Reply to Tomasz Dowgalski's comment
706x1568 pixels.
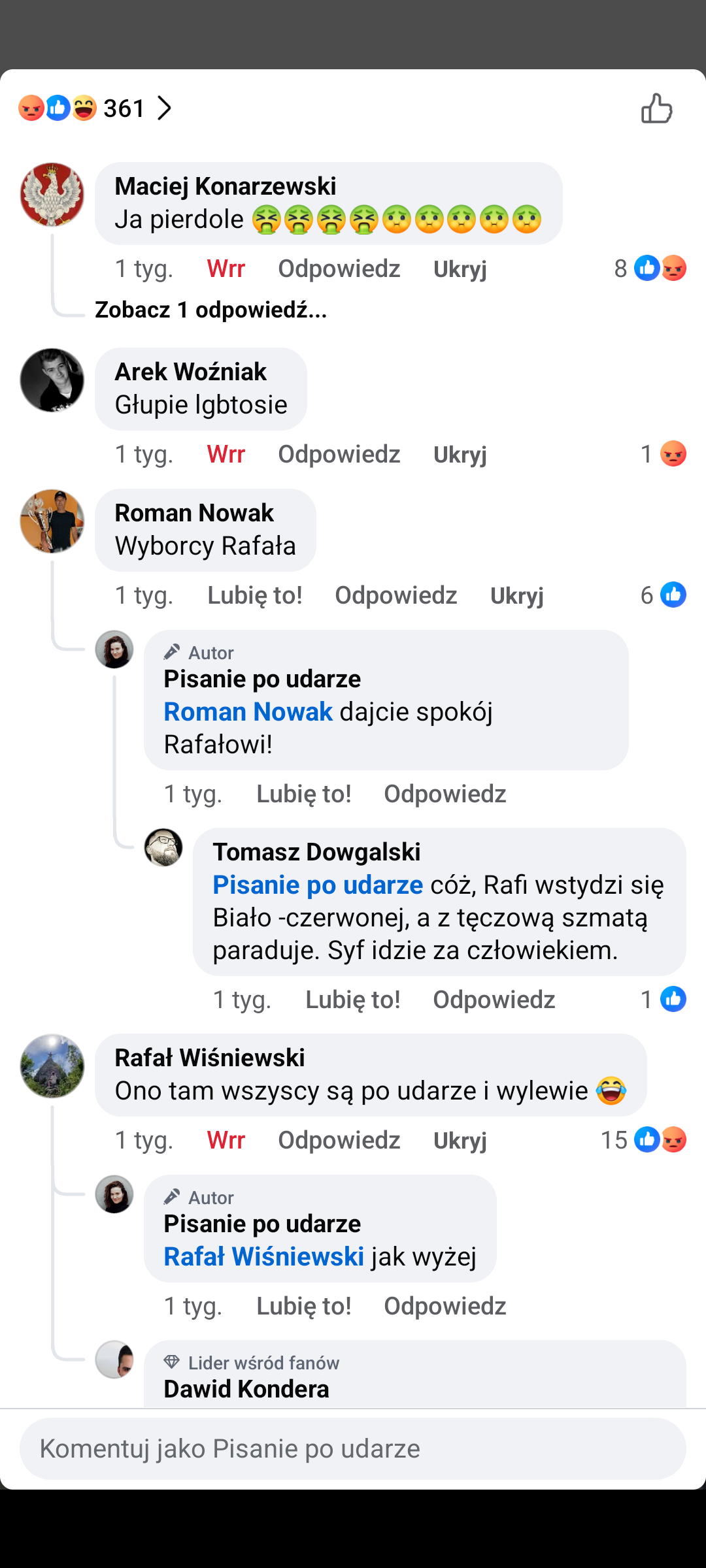[x=494, y=1000]
